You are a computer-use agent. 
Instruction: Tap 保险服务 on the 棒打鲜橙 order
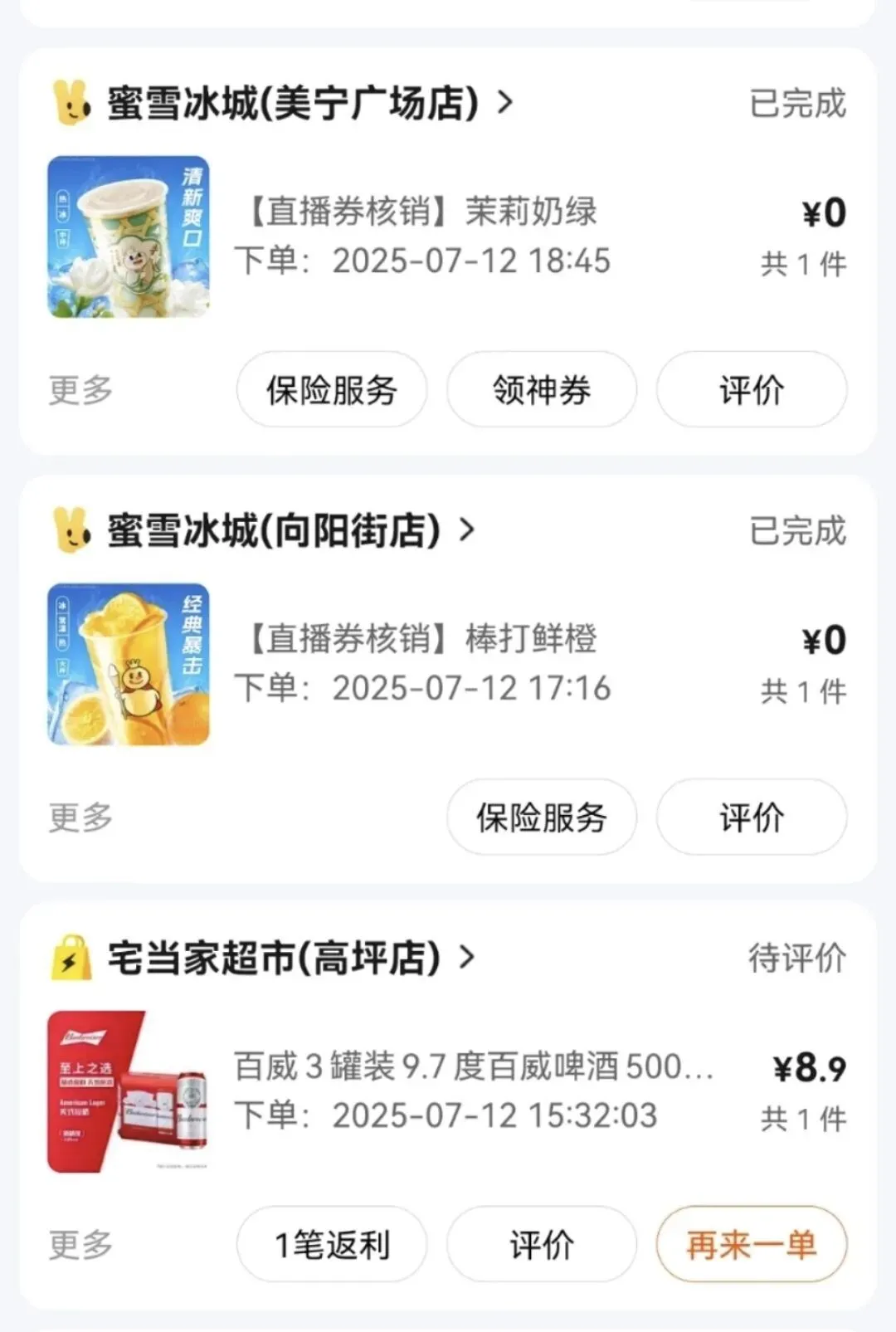(541, 817)
